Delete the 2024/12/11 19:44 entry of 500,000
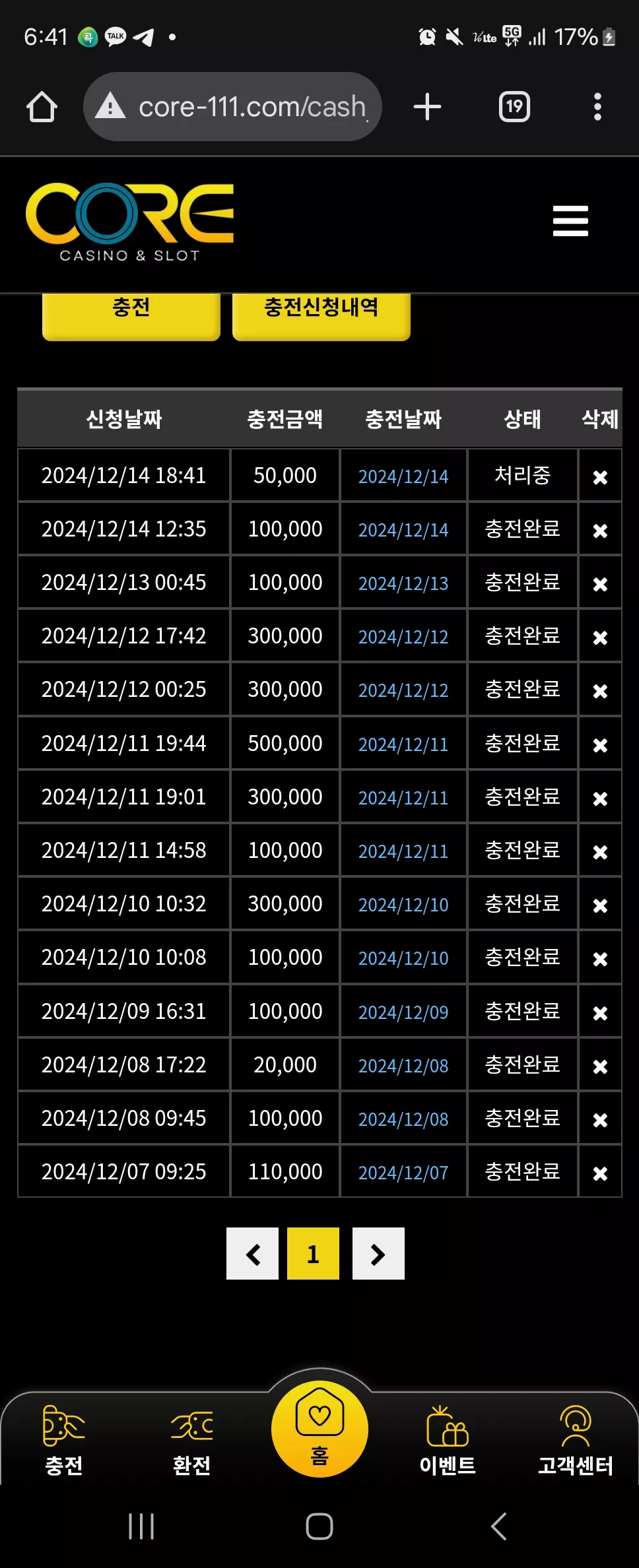This screenshot has height=1568, width=639. [x=600, y=745]
